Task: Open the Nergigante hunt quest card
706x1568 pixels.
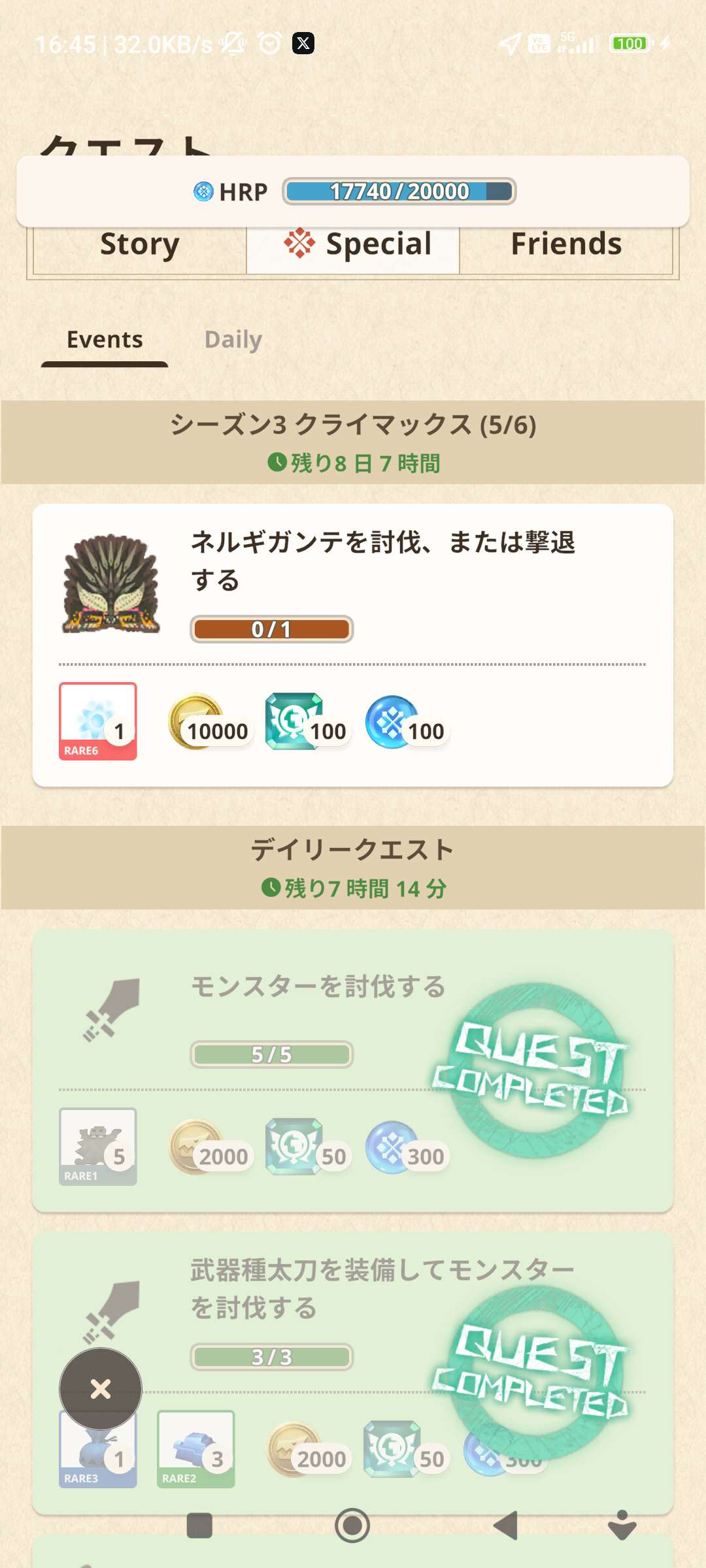Action: (353, 645)
